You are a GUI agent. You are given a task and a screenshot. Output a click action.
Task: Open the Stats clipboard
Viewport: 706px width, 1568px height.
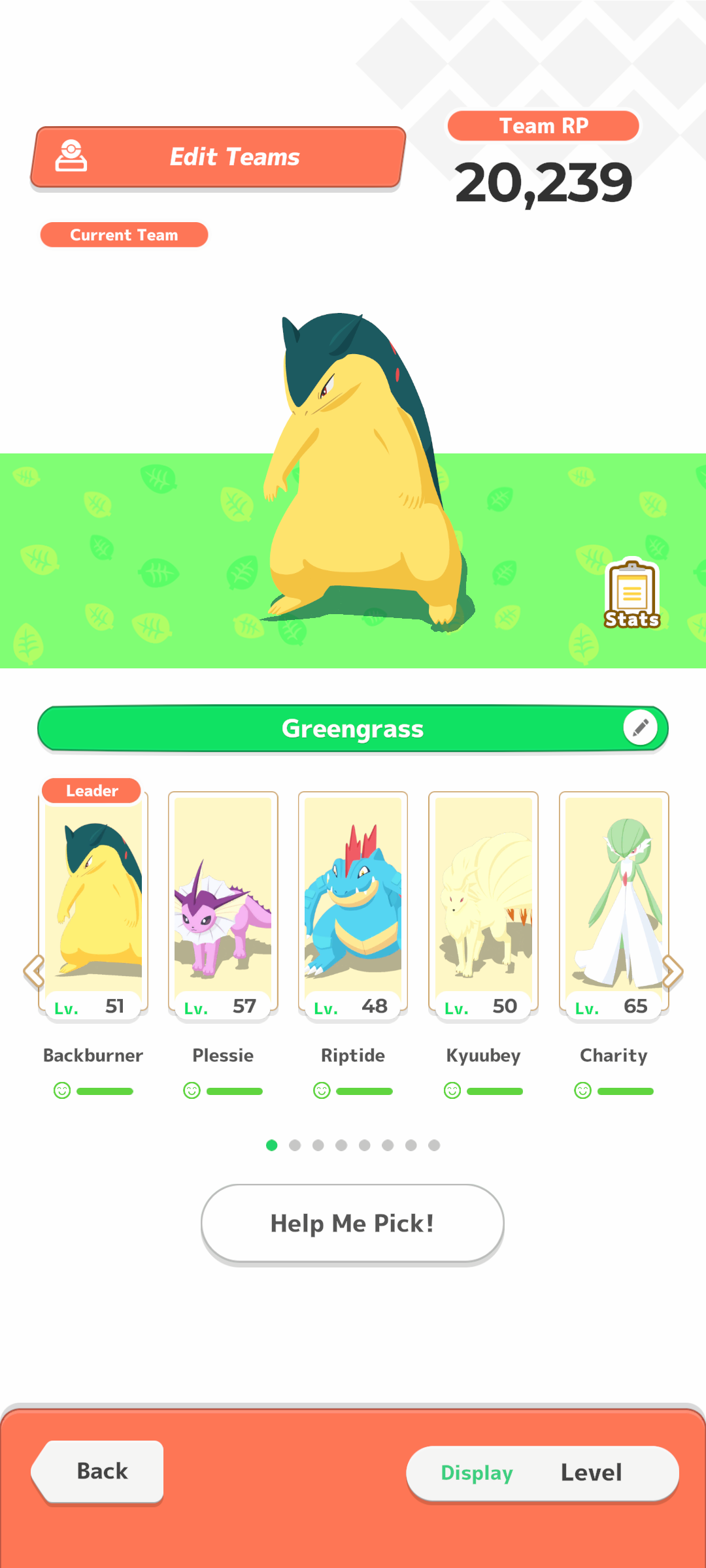(631, 595)
